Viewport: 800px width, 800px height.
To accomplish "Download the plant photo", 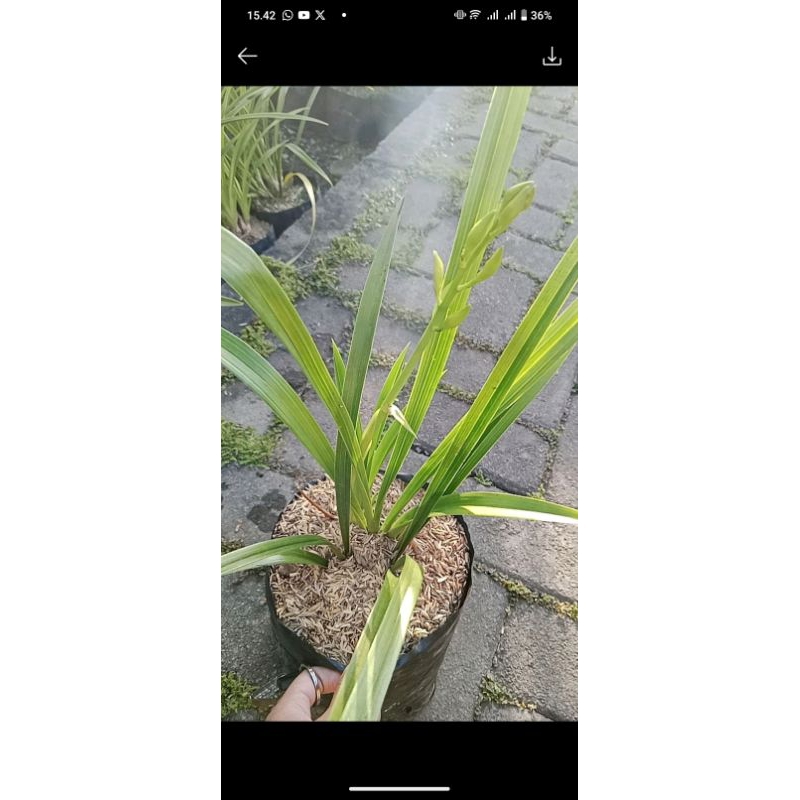I will coord(552,57).
